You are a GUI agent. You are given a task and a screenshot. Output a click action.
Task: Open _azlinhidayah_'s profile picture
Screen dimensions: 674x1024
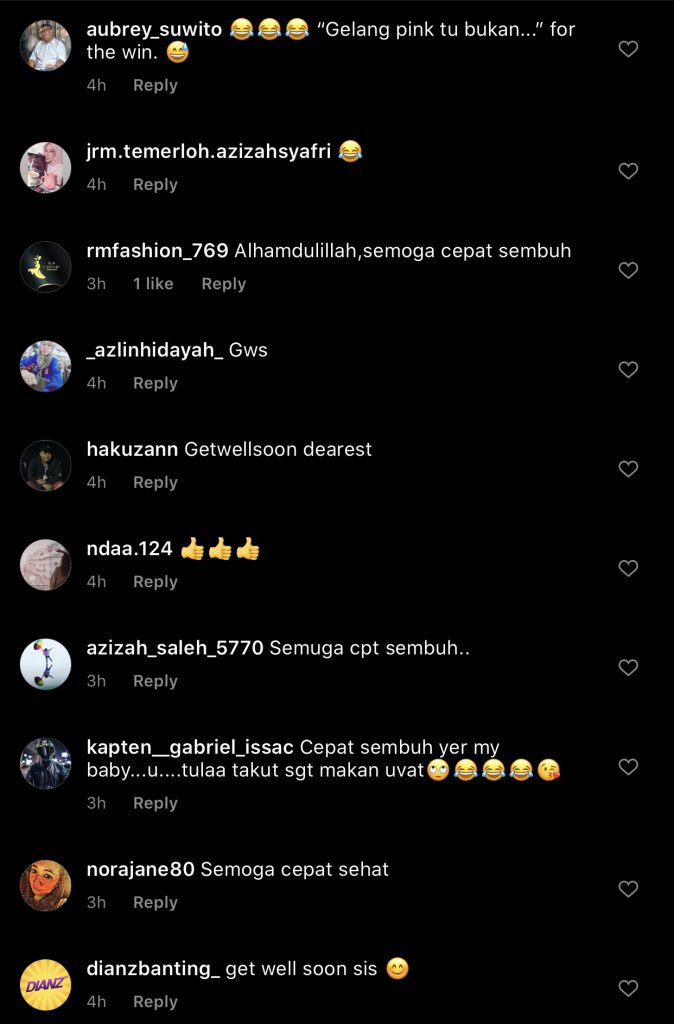pyautogui.click(x=46, y=366)
